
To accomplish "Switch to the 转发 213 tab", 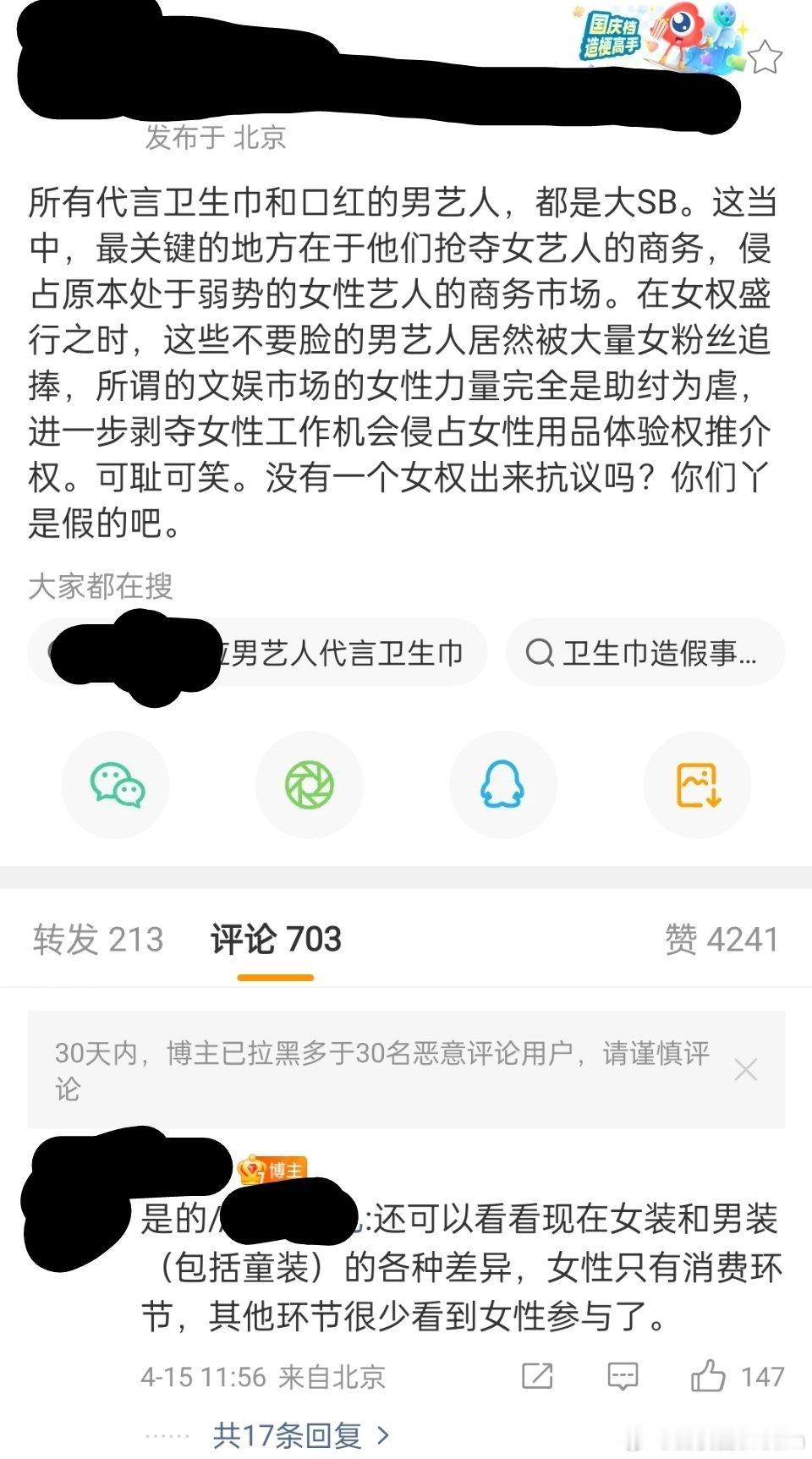I will (99, 939).
